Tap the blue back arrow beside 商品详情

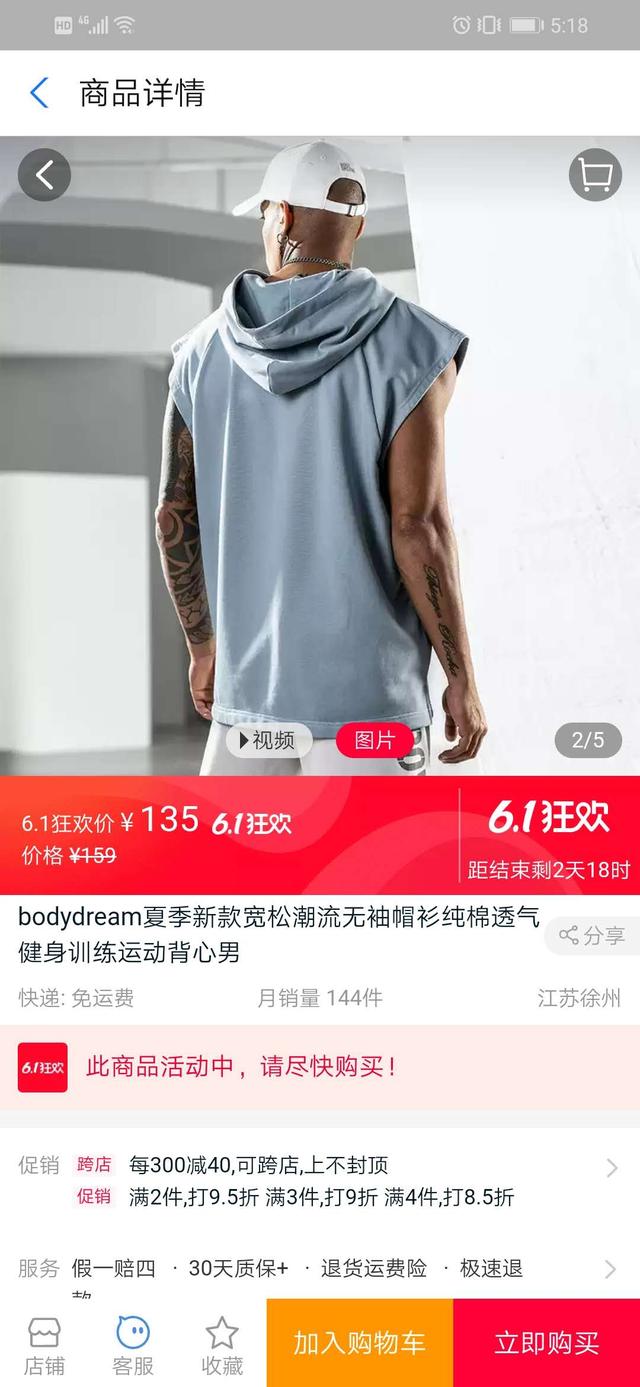click(39, 93)
